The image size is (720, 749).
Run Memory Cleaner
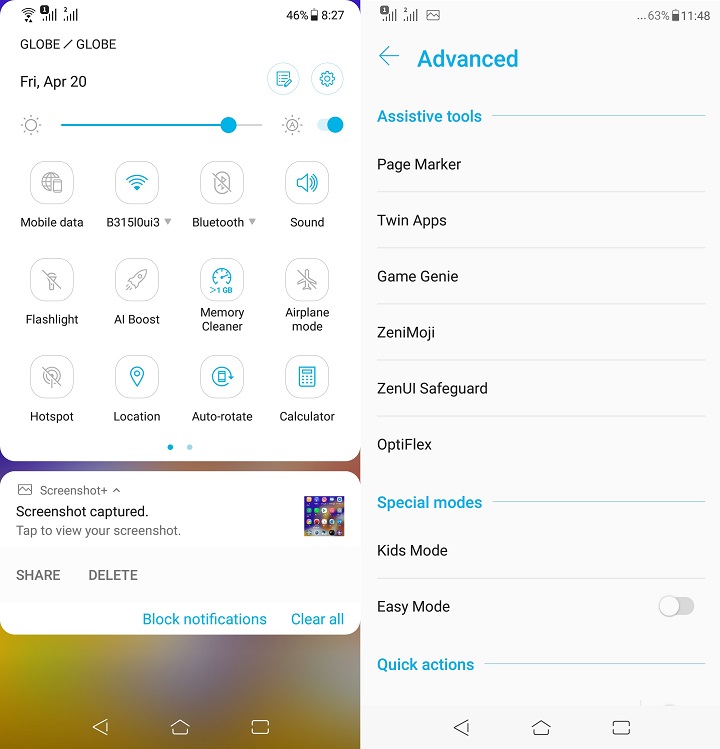click(222, 280)
